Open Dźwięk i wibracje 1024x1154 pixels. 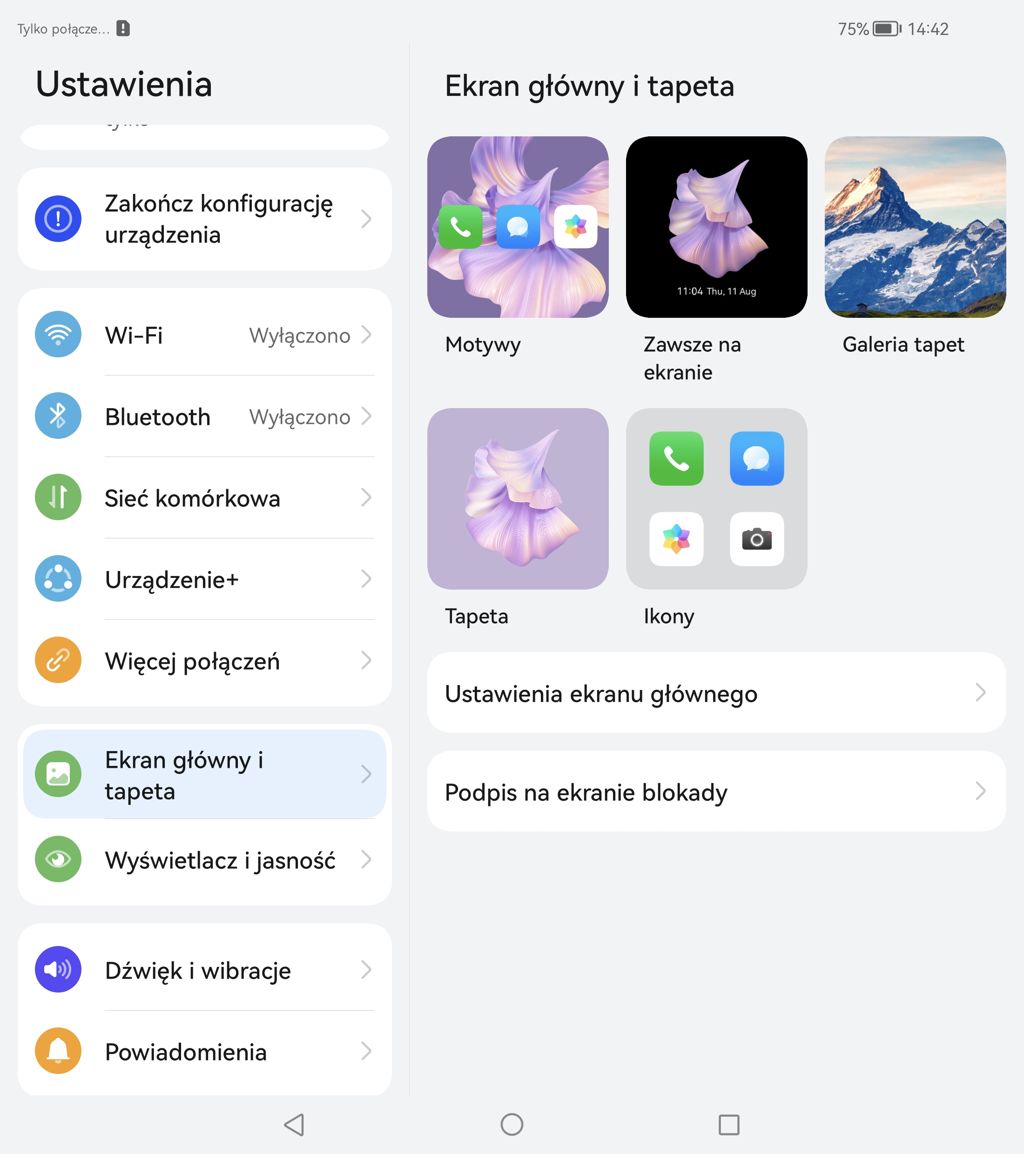[x=204, y=970]
